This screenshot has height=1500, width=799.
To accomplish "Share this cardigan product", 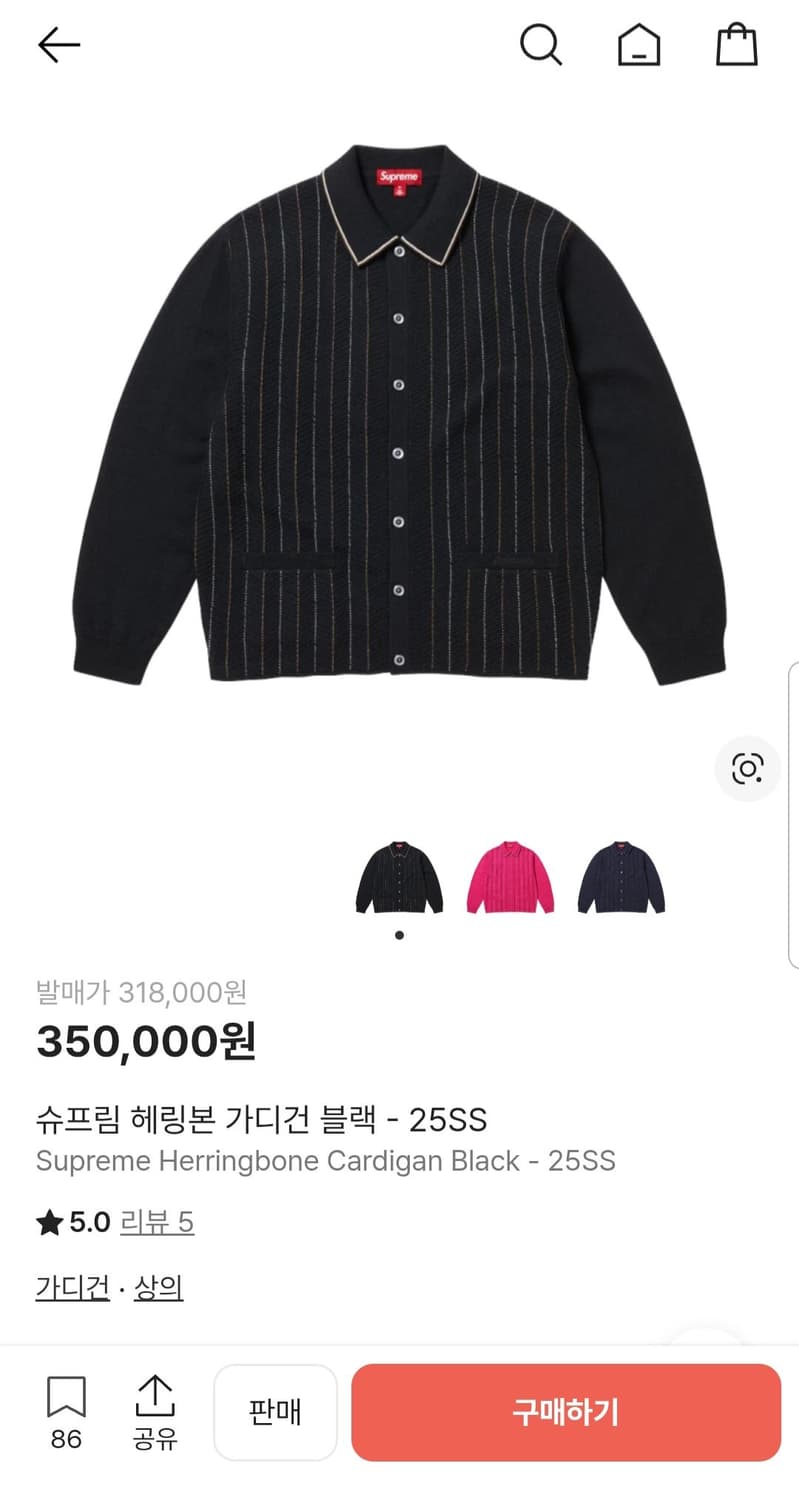I will tap(155, 1413).
